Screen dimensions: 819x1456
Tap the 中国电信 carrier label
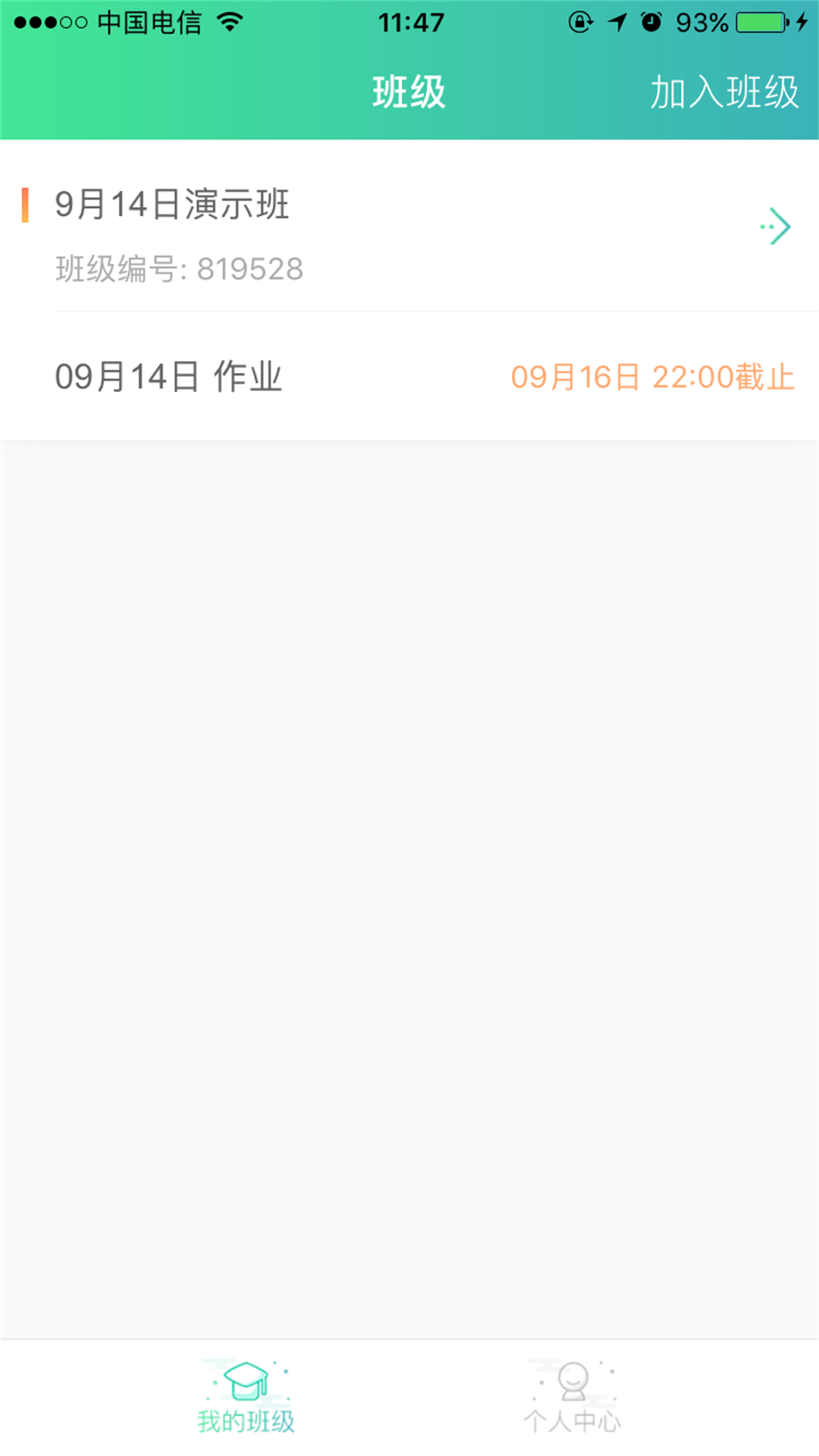click(x=150, y=21)
